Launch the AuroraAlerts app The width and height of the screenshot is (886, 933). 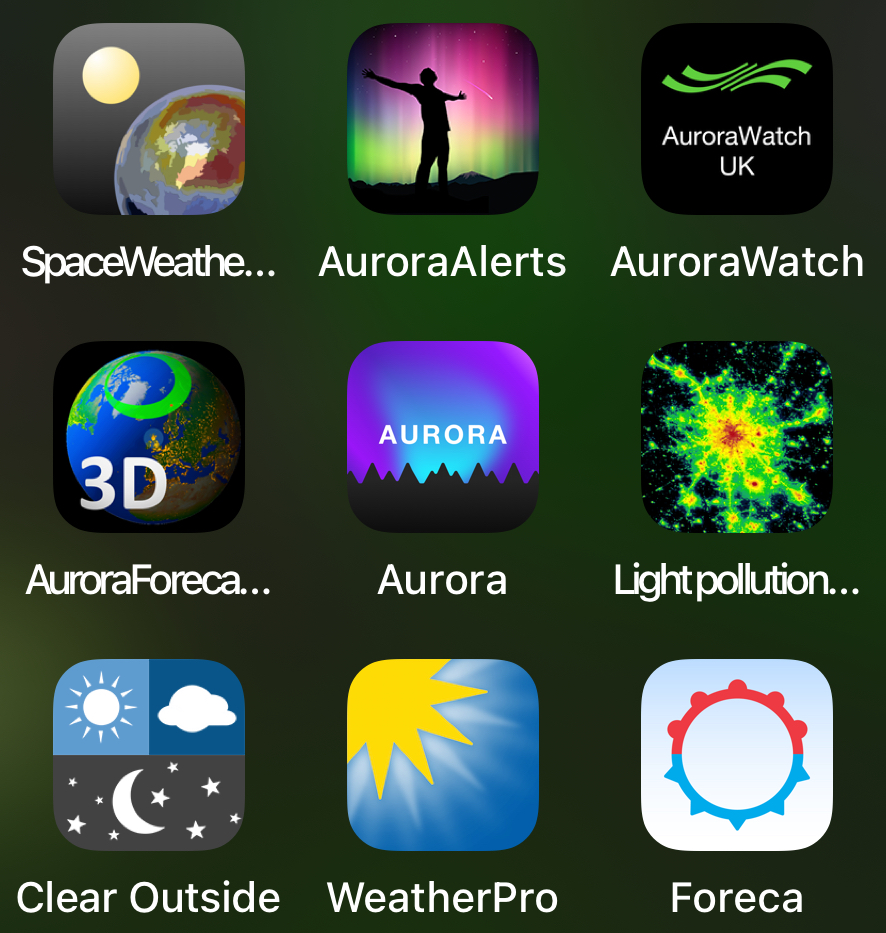coord(443,119)
